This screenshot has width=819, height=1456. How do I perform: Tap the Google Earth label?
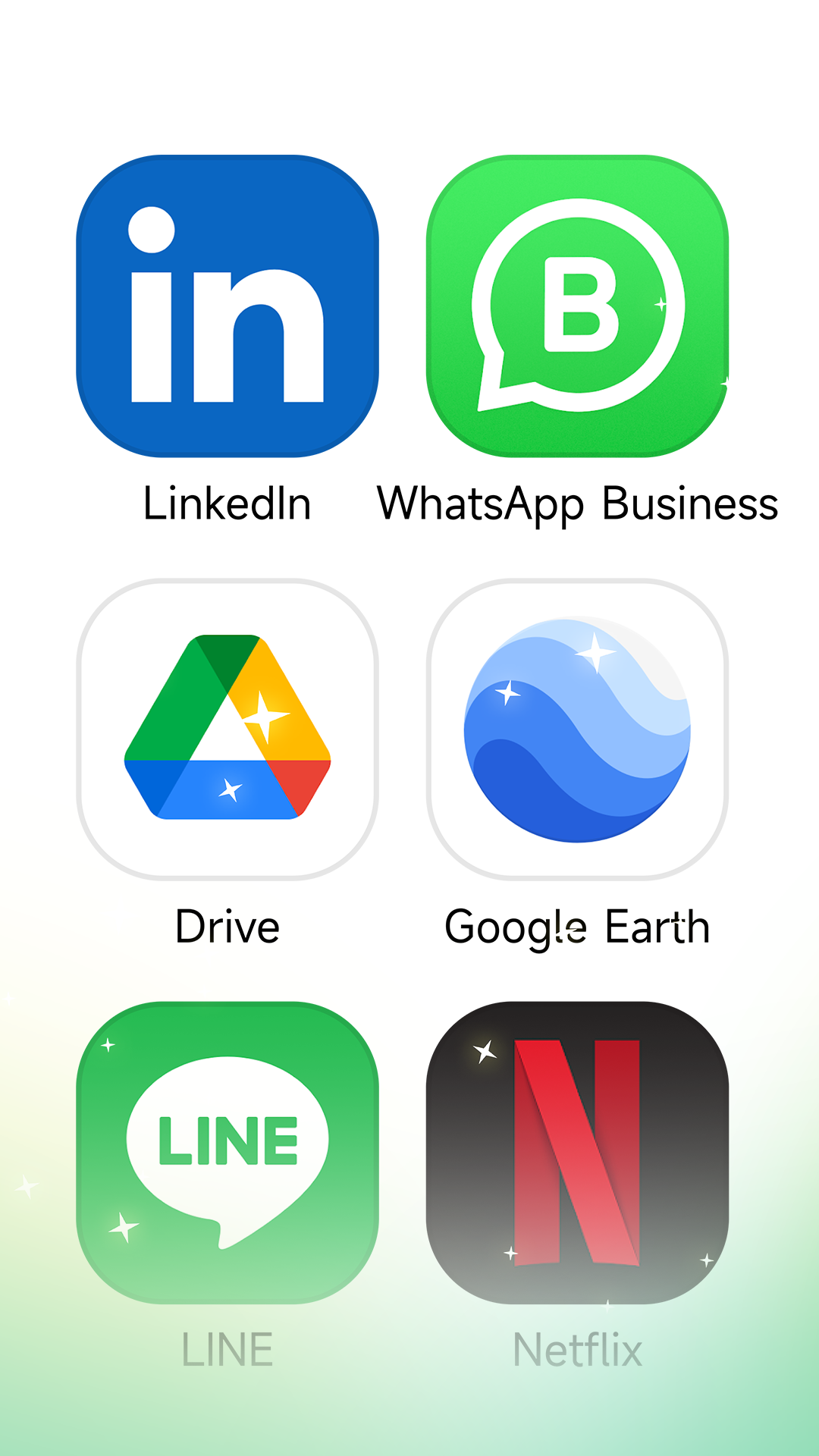578,925
